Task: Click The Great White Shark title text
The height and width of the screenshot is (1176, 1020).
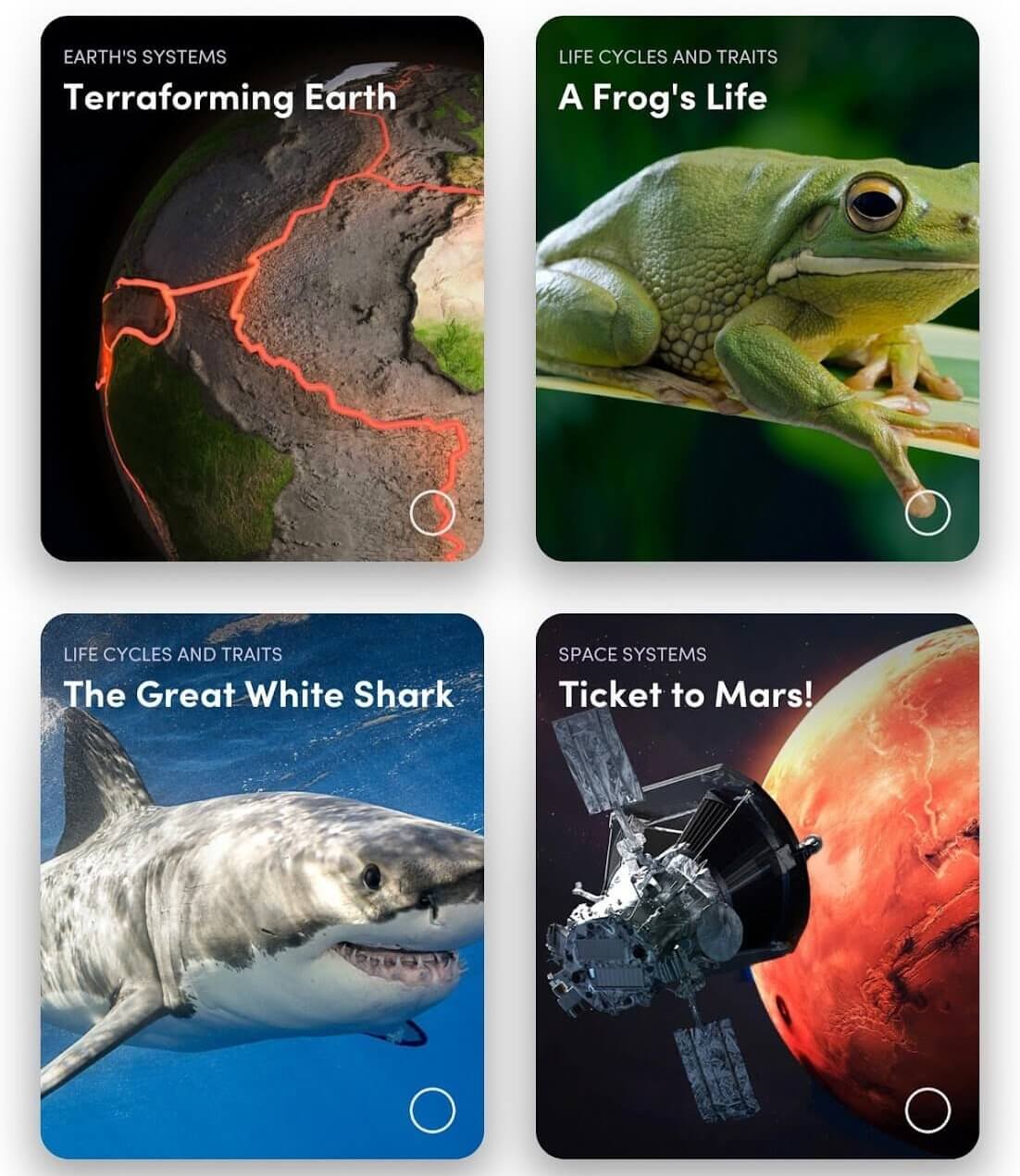Action: click(260, 692)
